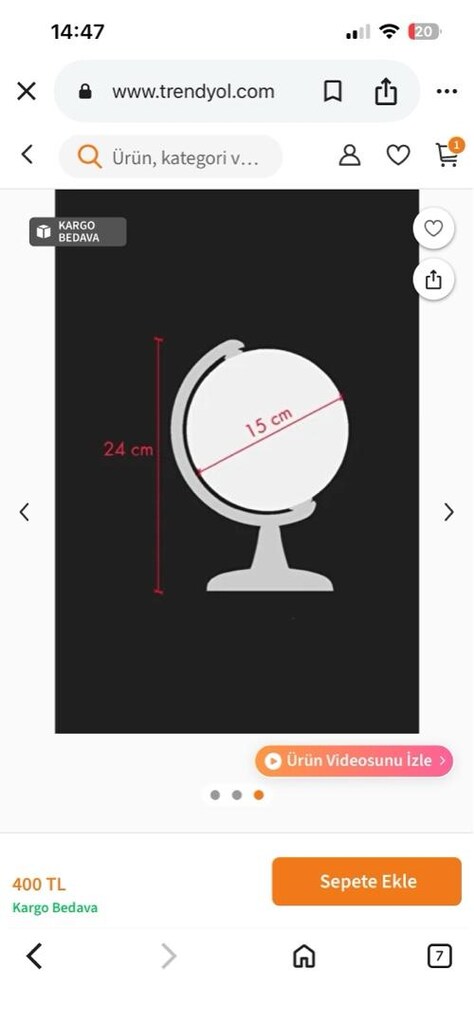
Task: Show the previous product image
Action: click(24, 512)
